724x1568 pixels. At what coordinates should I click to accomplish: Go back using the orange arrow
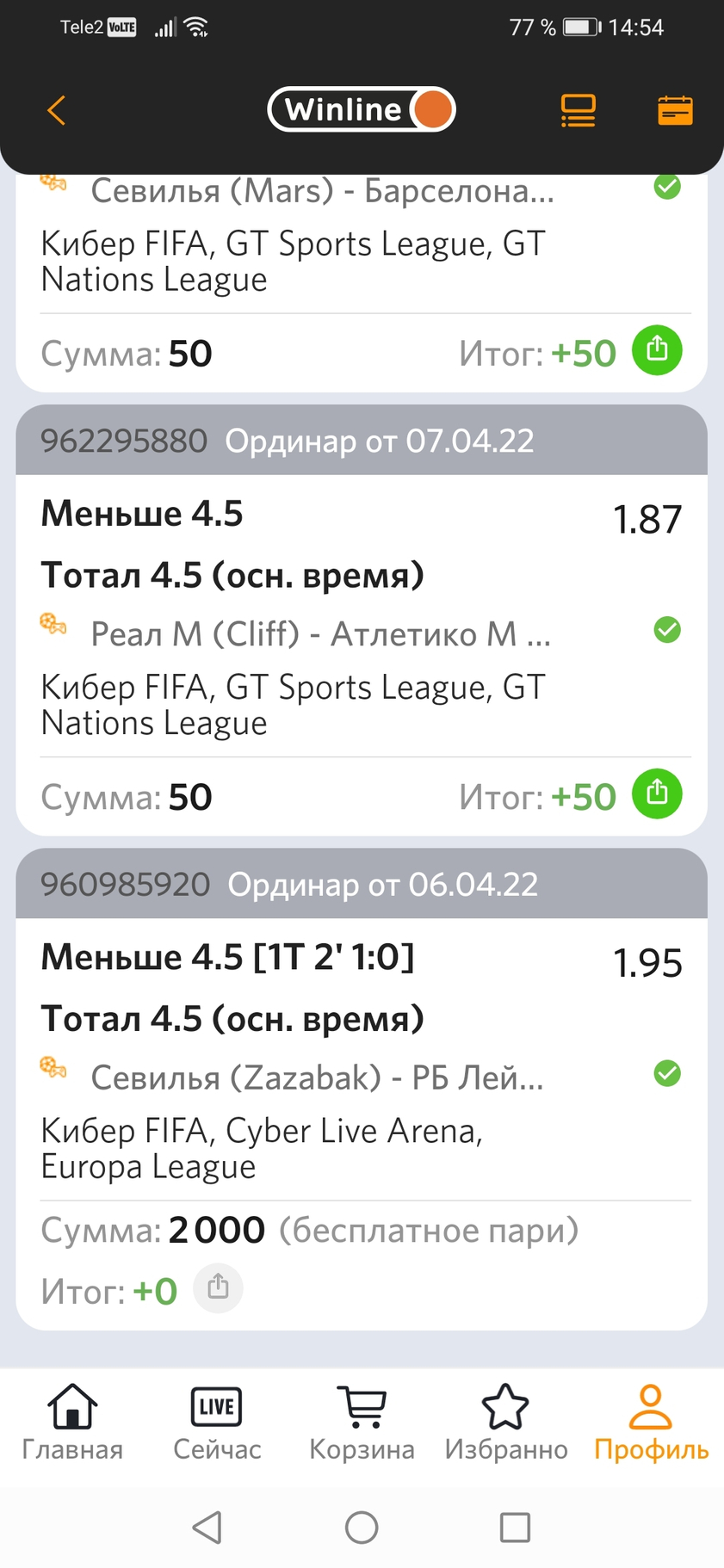(57, 110)
